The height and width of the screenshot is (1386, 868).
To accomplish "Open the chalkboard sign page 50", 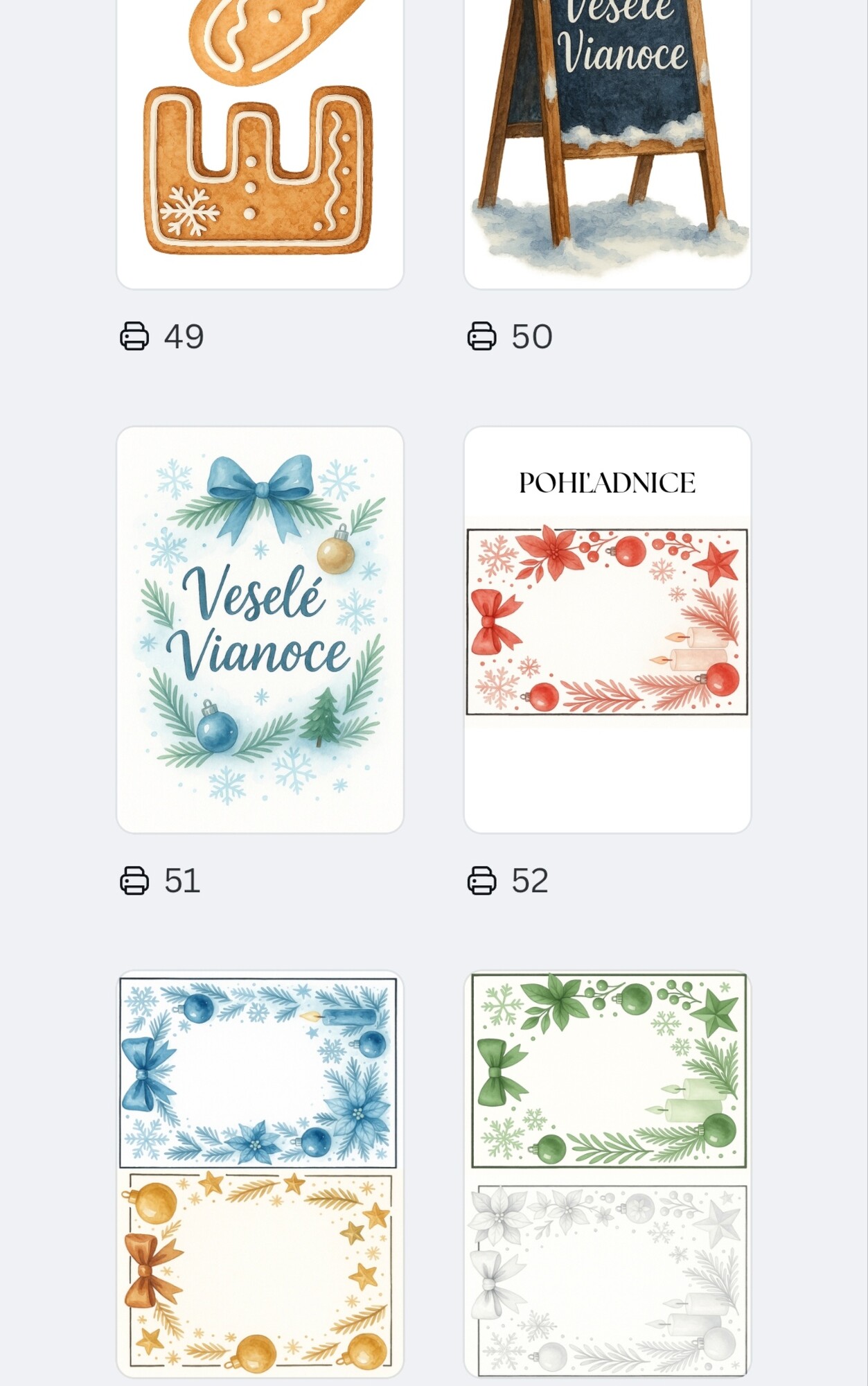I will point(607,139).
